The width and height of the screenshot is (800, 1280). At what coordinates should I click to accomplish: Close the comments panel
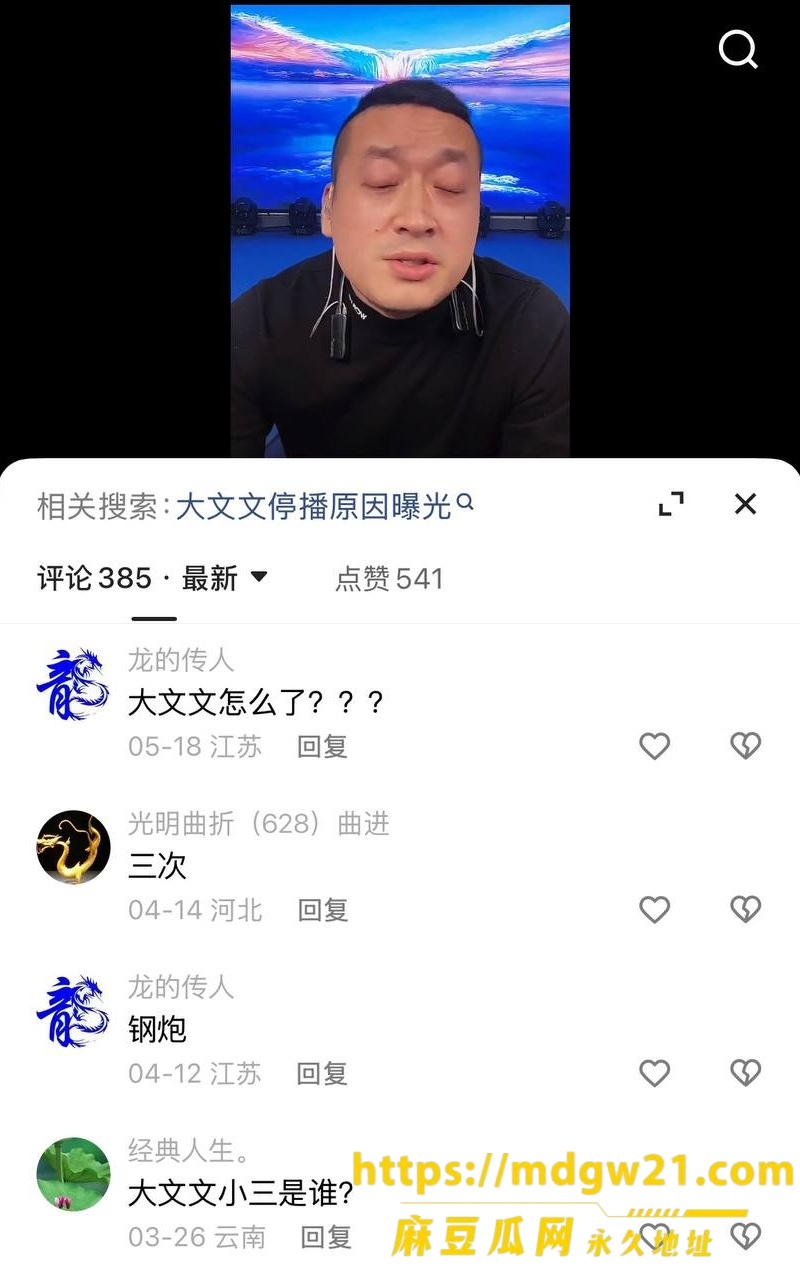tap(745, 504)
